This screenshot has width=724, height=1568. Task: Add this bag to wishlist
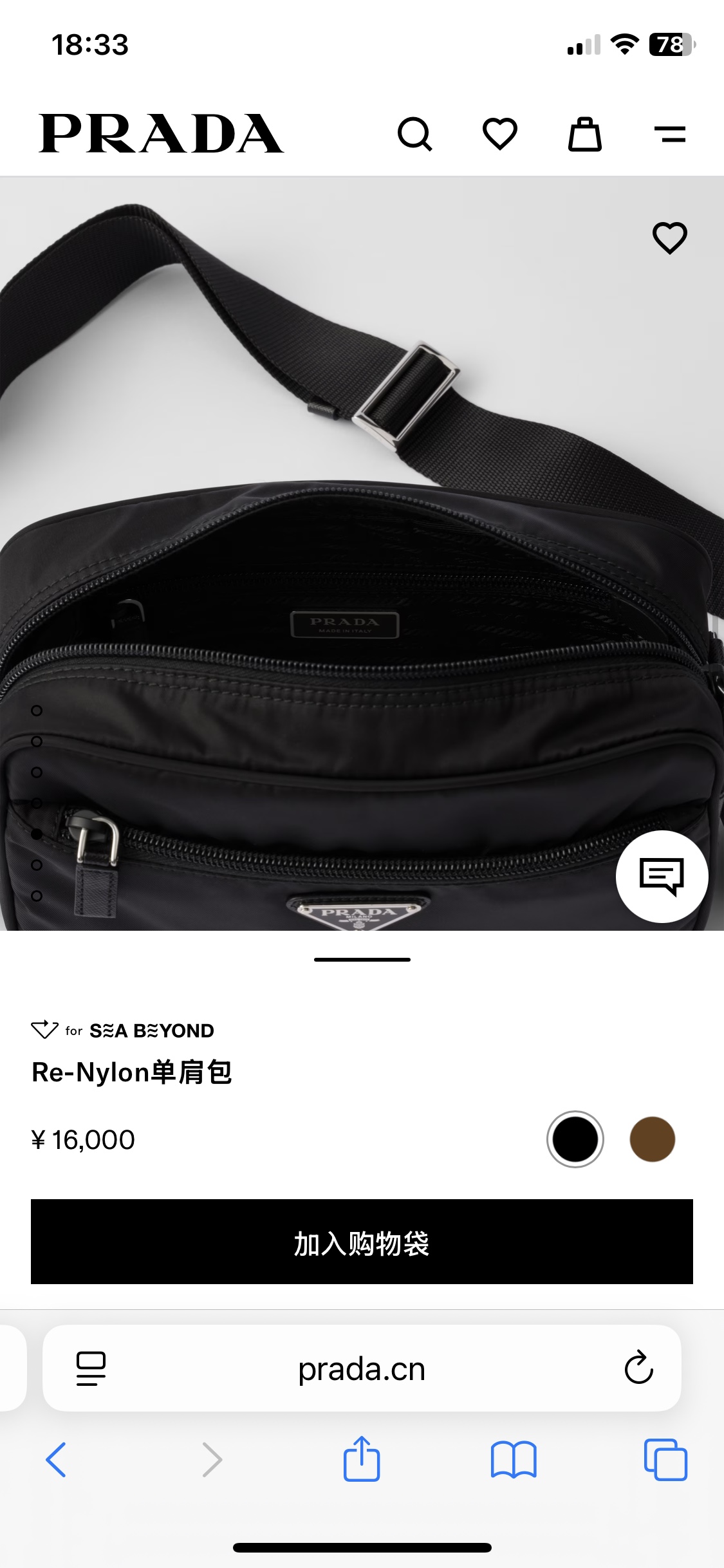coord(669,238)
